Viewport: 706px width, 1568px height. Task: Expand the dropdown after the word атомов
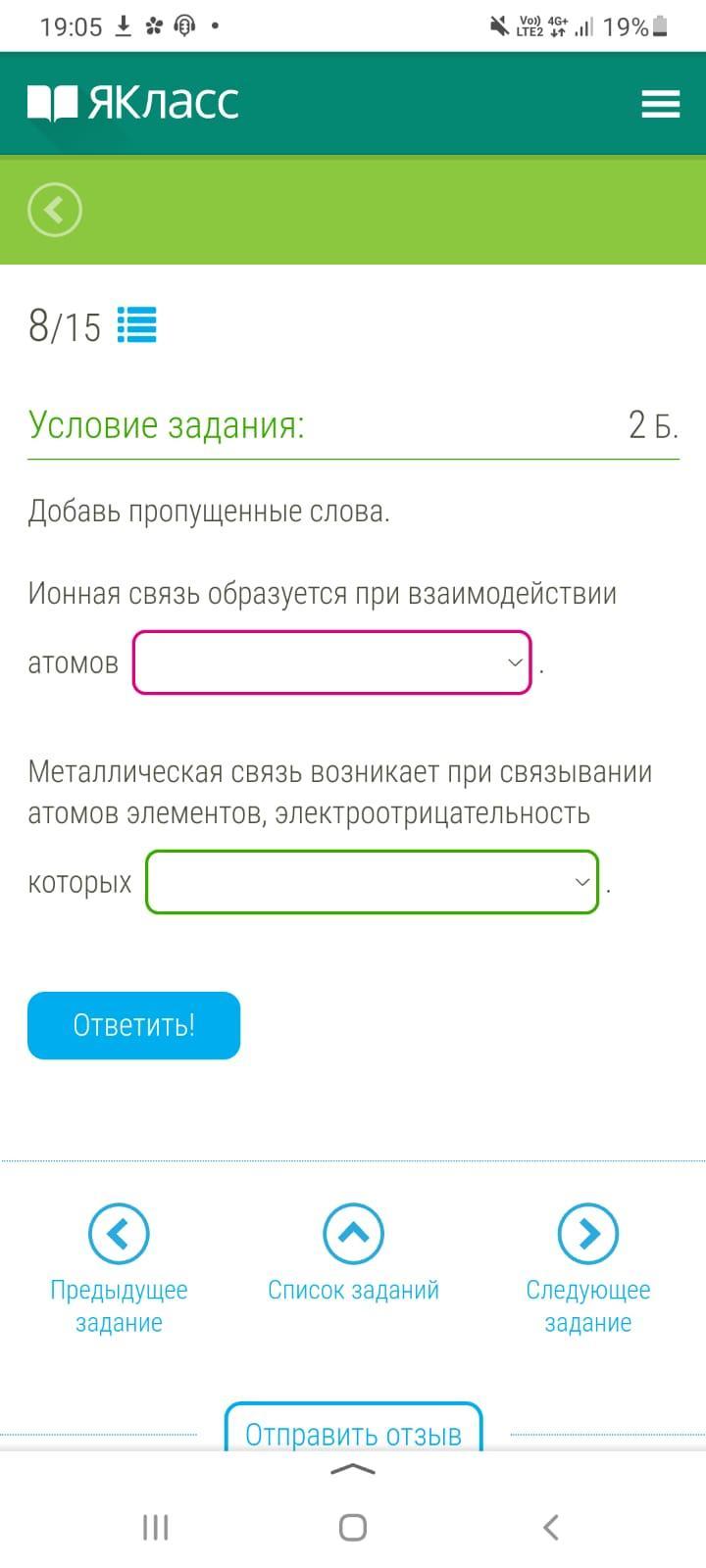pos(332,662)
